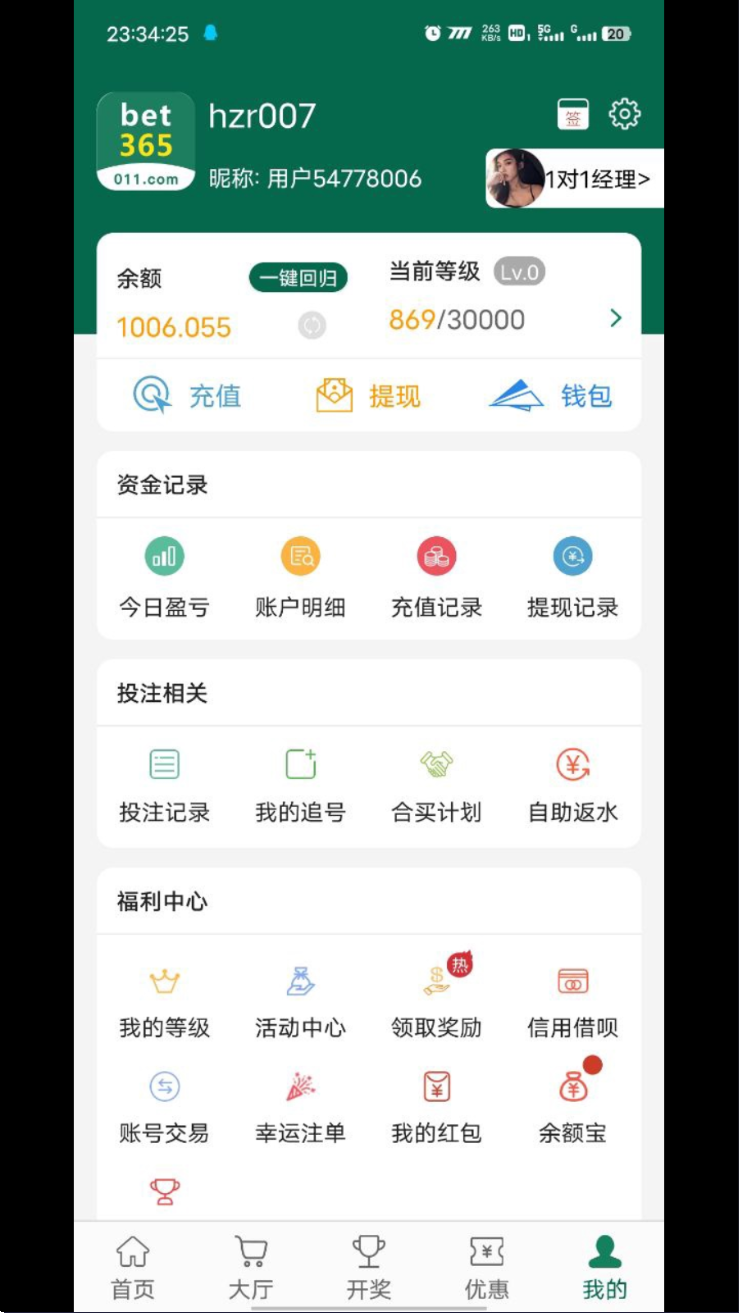Refresh the balance amount

pyautogui.click(x=312, y=325)
